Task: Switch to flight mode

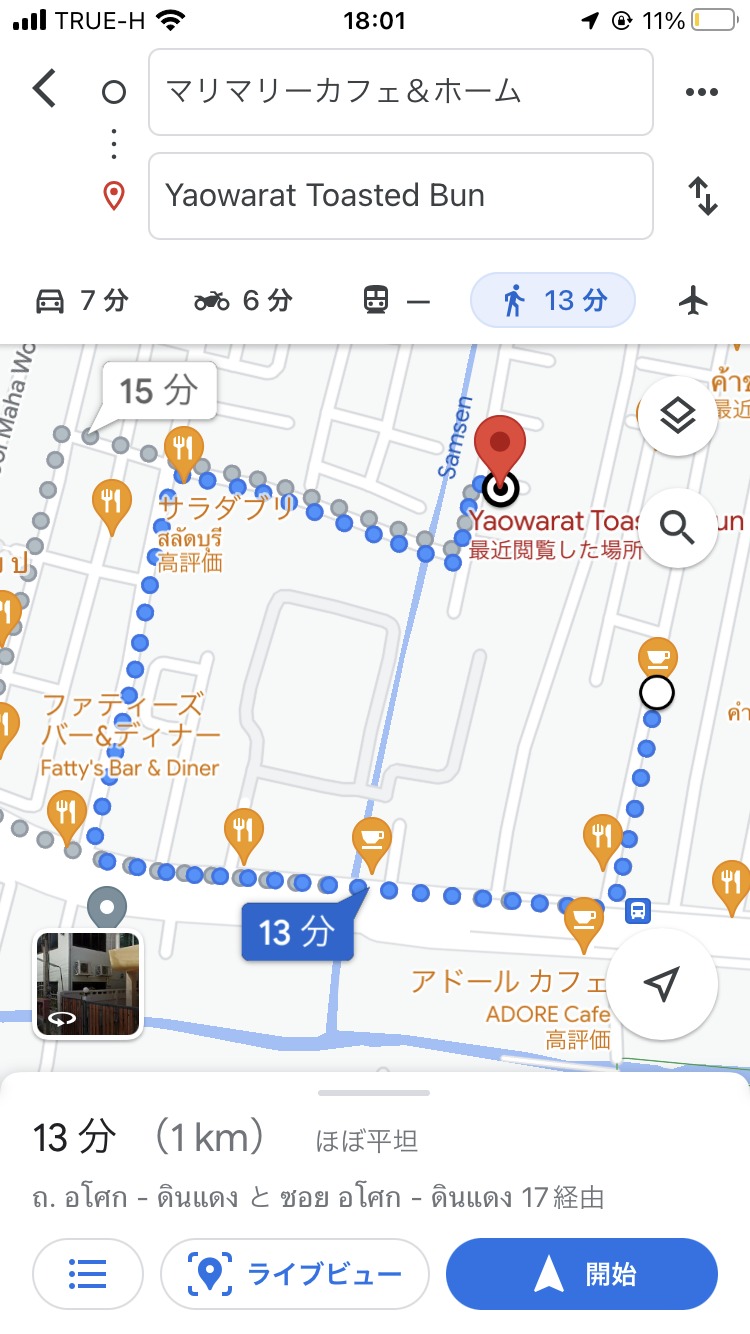Action: [x=692, y=300]
